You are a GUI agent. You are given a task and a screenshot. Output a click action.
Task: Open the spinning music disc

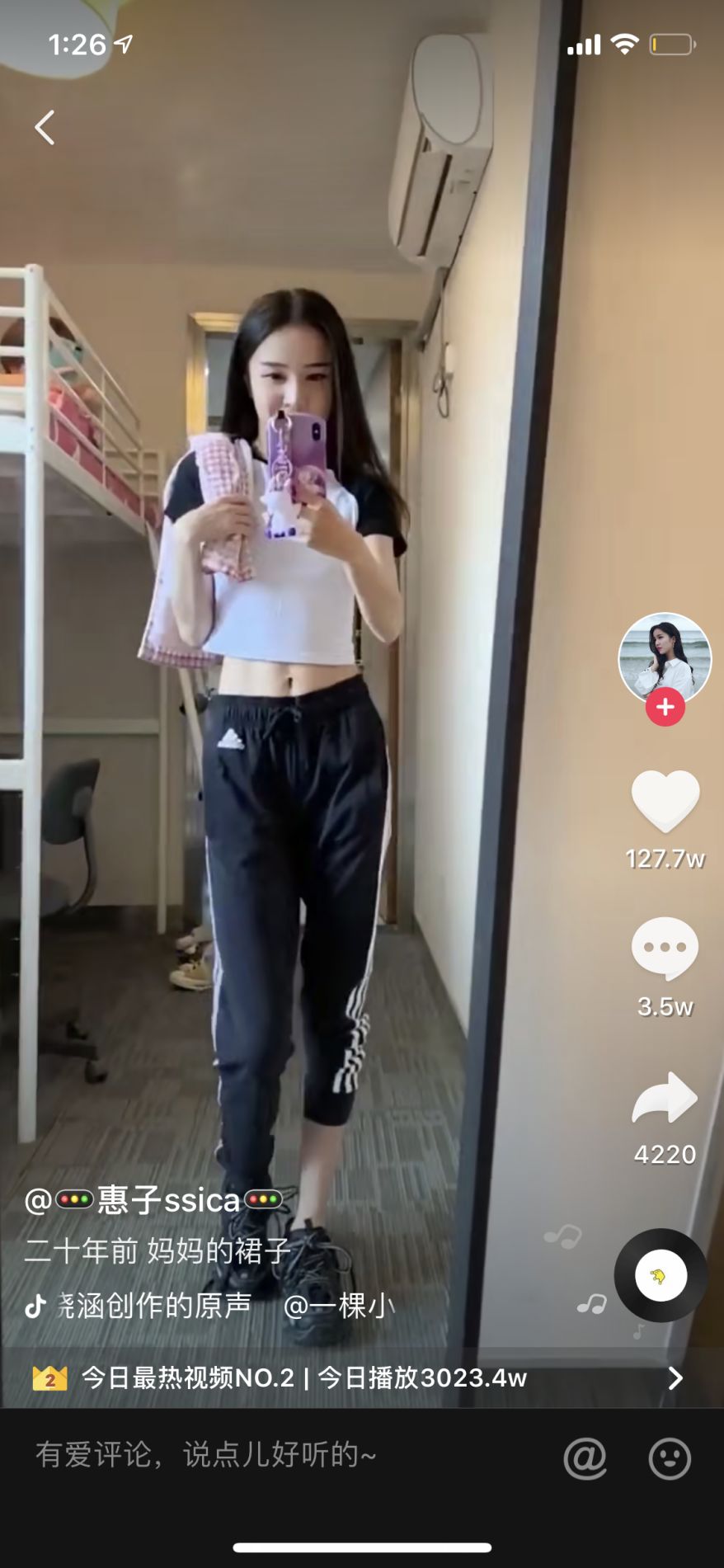pyautogui.click(x=661, y=1275)
